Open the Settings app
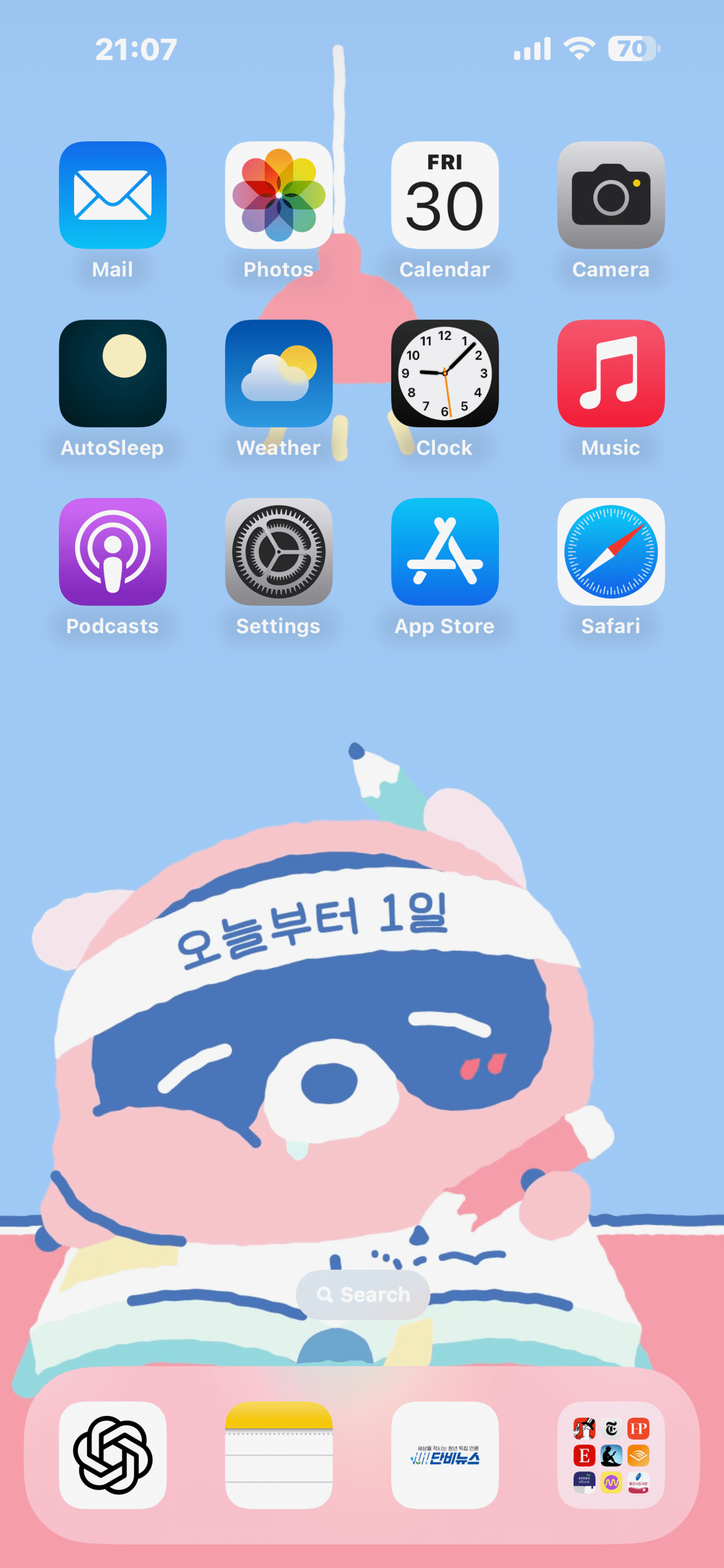 coord(278,552)
